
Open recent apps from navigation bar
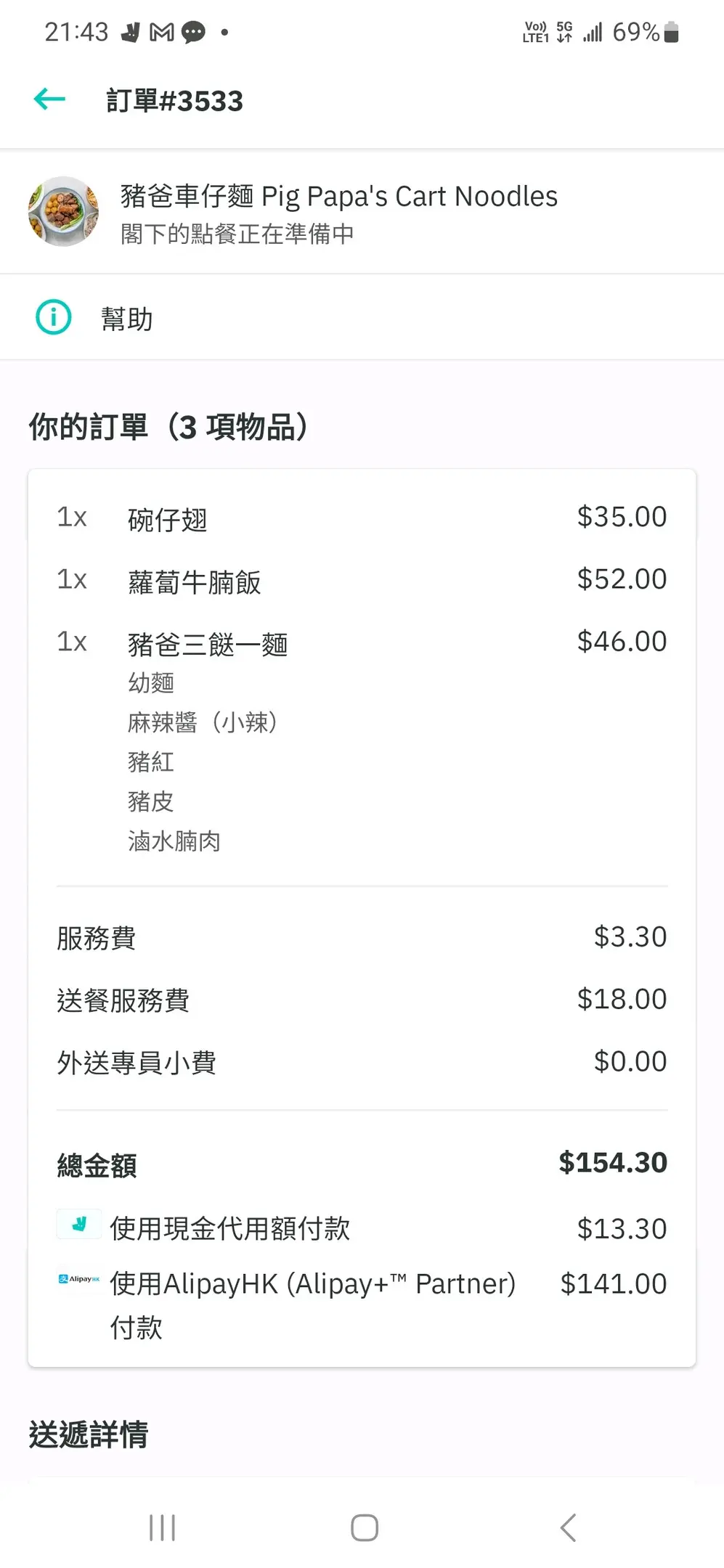tap(162, 1527)
